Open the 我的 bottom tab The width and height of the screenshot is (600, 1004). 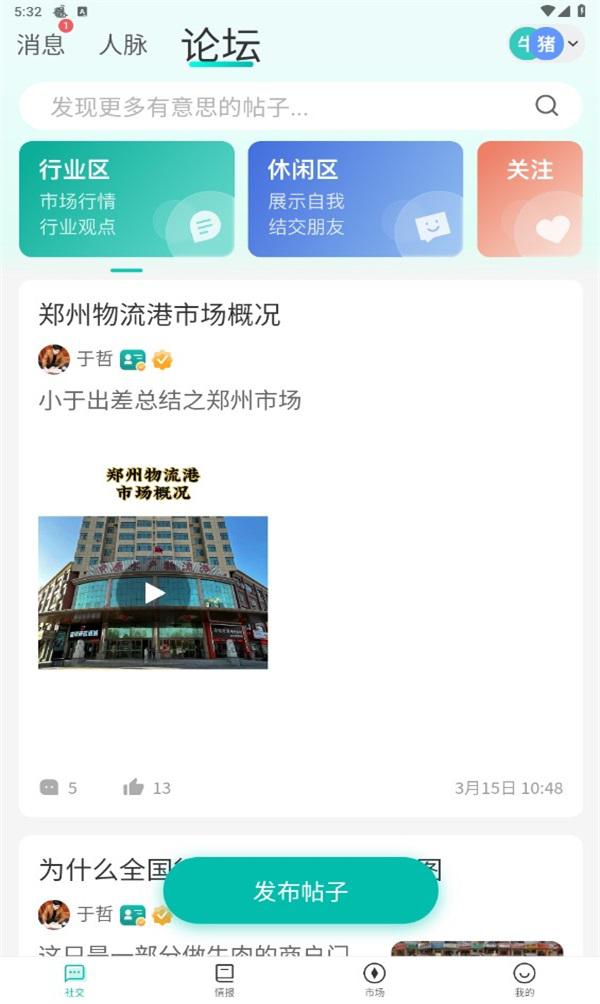pyautogui.click(x=524, y=980)
